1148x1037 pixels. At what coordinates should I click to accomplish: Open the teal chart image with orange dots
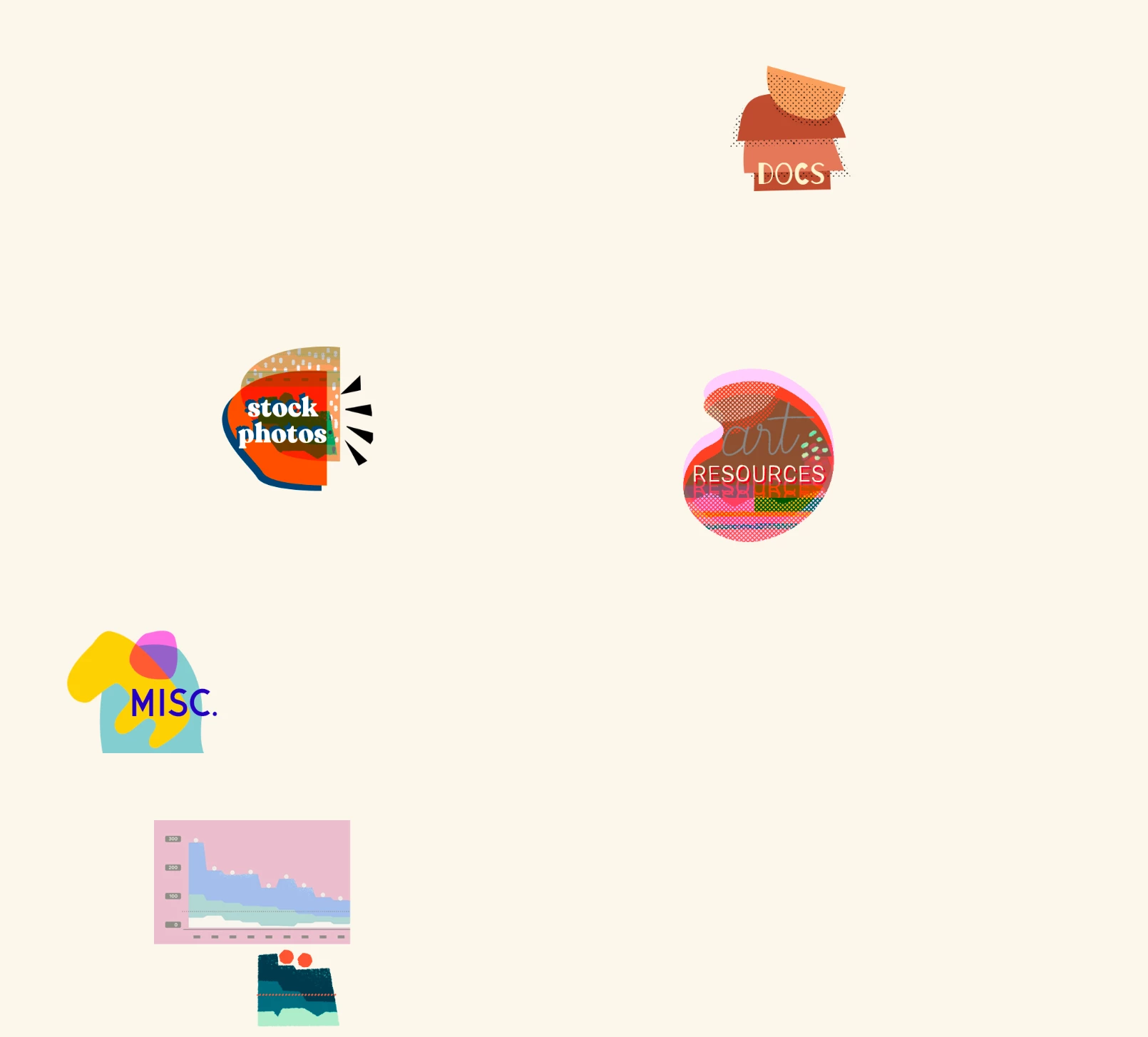pyautogui.click(x=297, y=989)
